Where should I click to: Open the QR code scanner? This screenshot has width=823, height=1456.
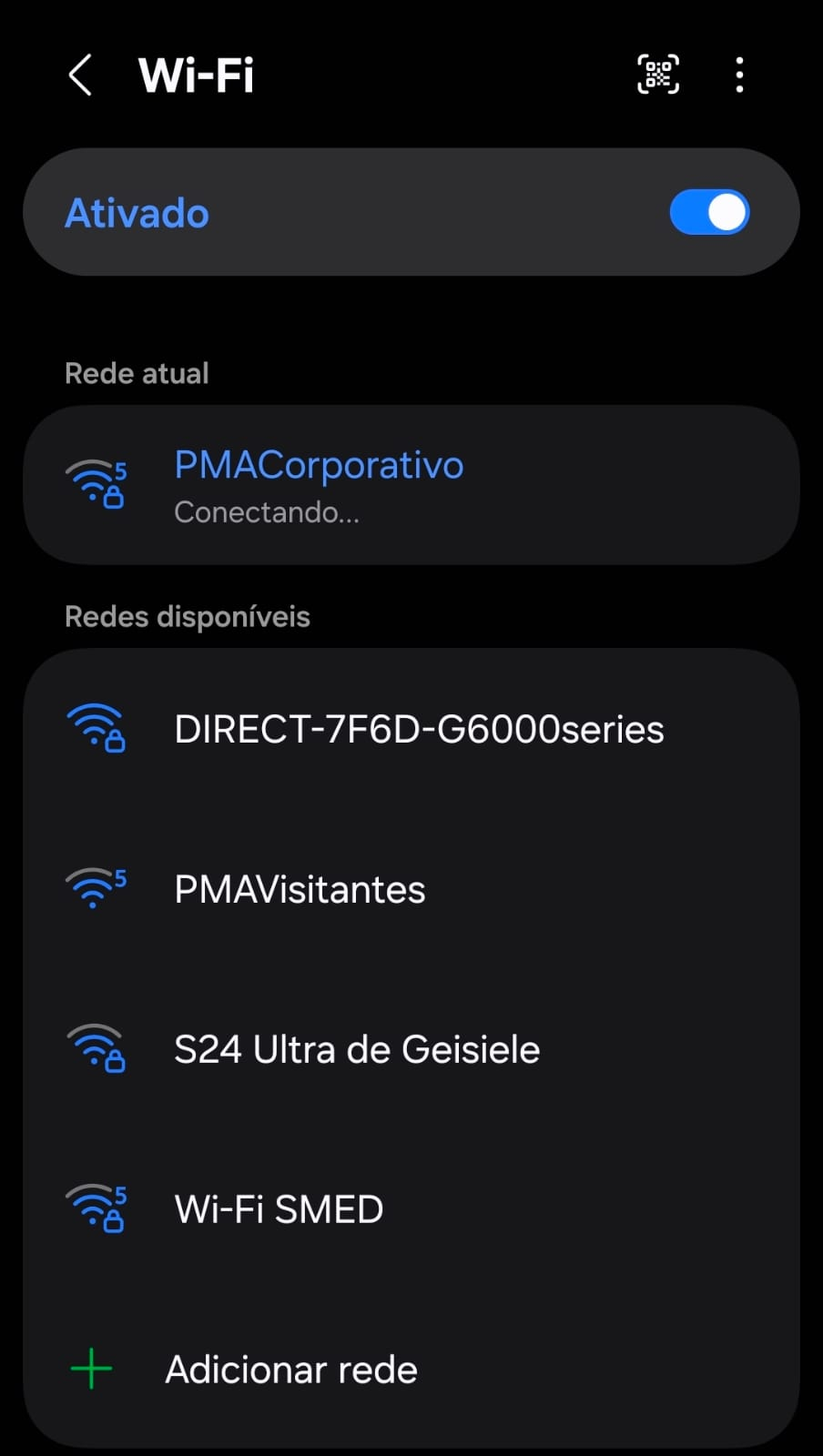point(657,75)
